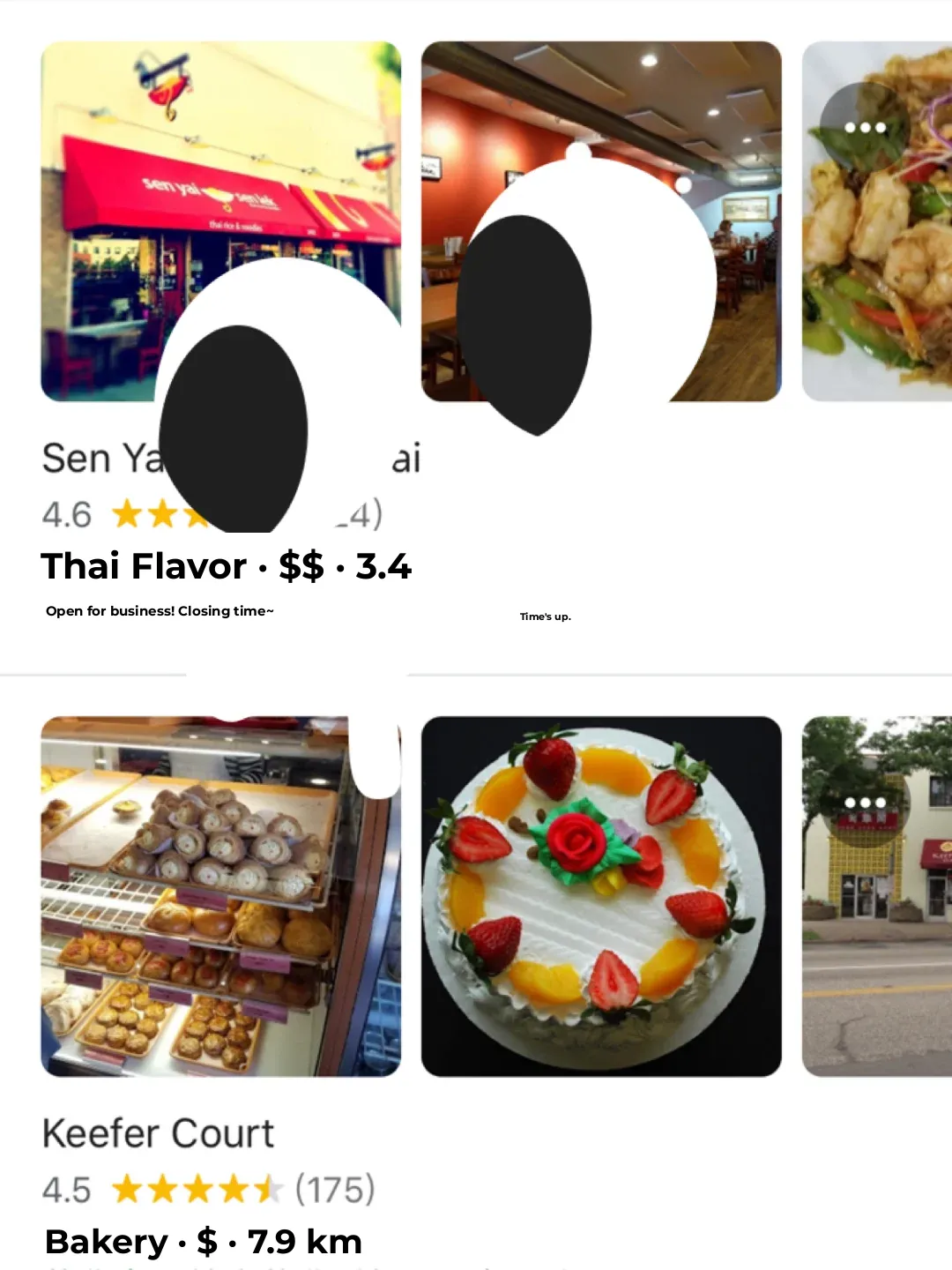The width and height of the screenshot is (952, 1270).
Task: Toggle the 'Time's up.' notification
Action: 545,616
